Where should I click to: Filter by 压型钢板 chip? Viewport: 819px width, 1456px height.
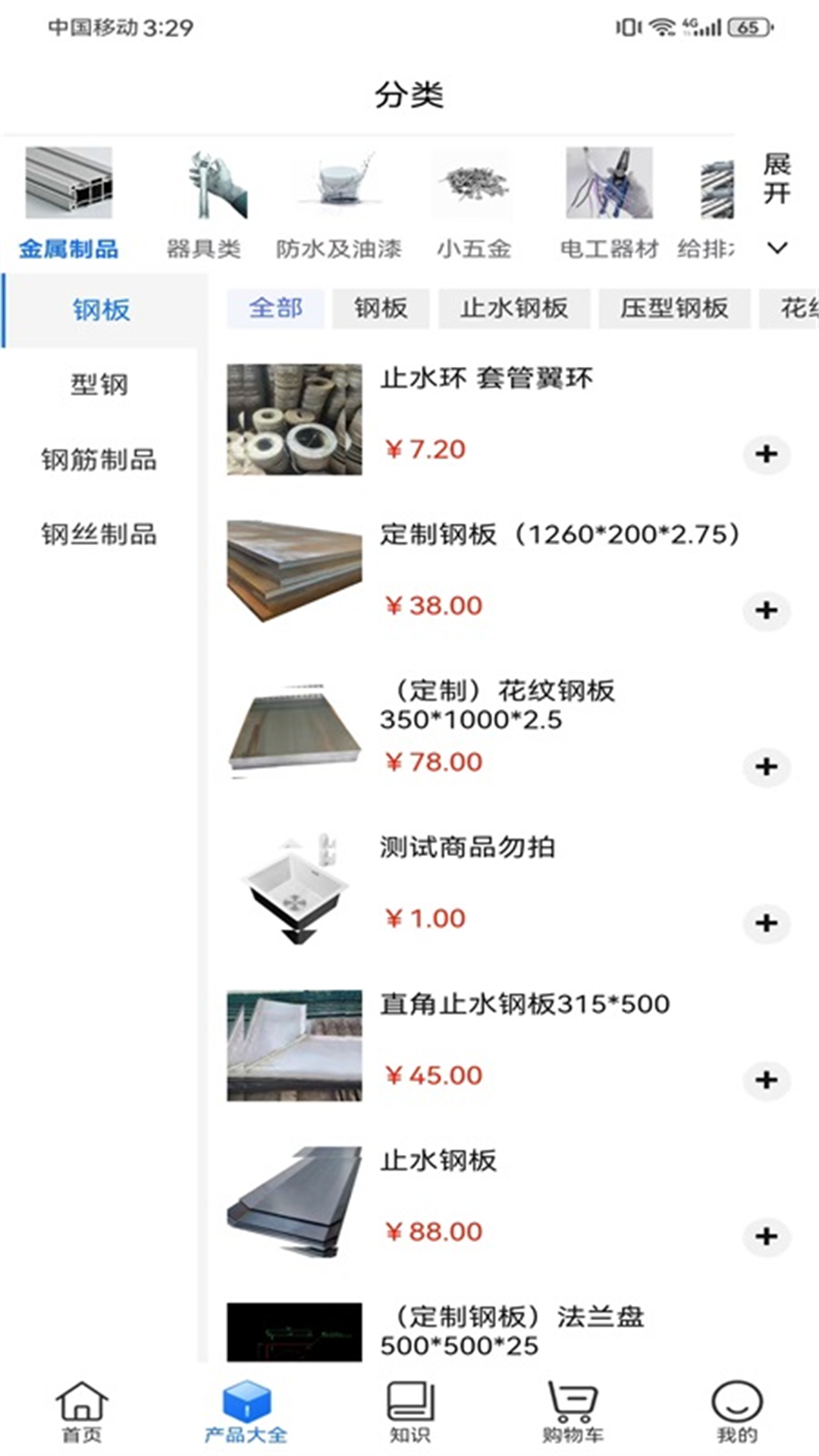click(x=674, y=309)
